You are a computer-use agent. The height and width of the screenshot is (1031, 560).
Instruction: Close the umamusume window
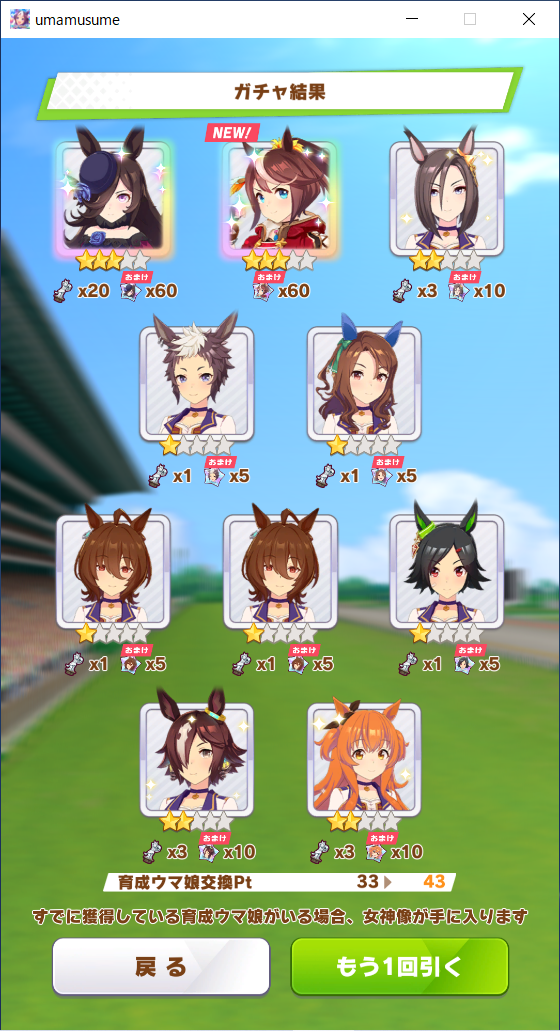pos(528,19)
